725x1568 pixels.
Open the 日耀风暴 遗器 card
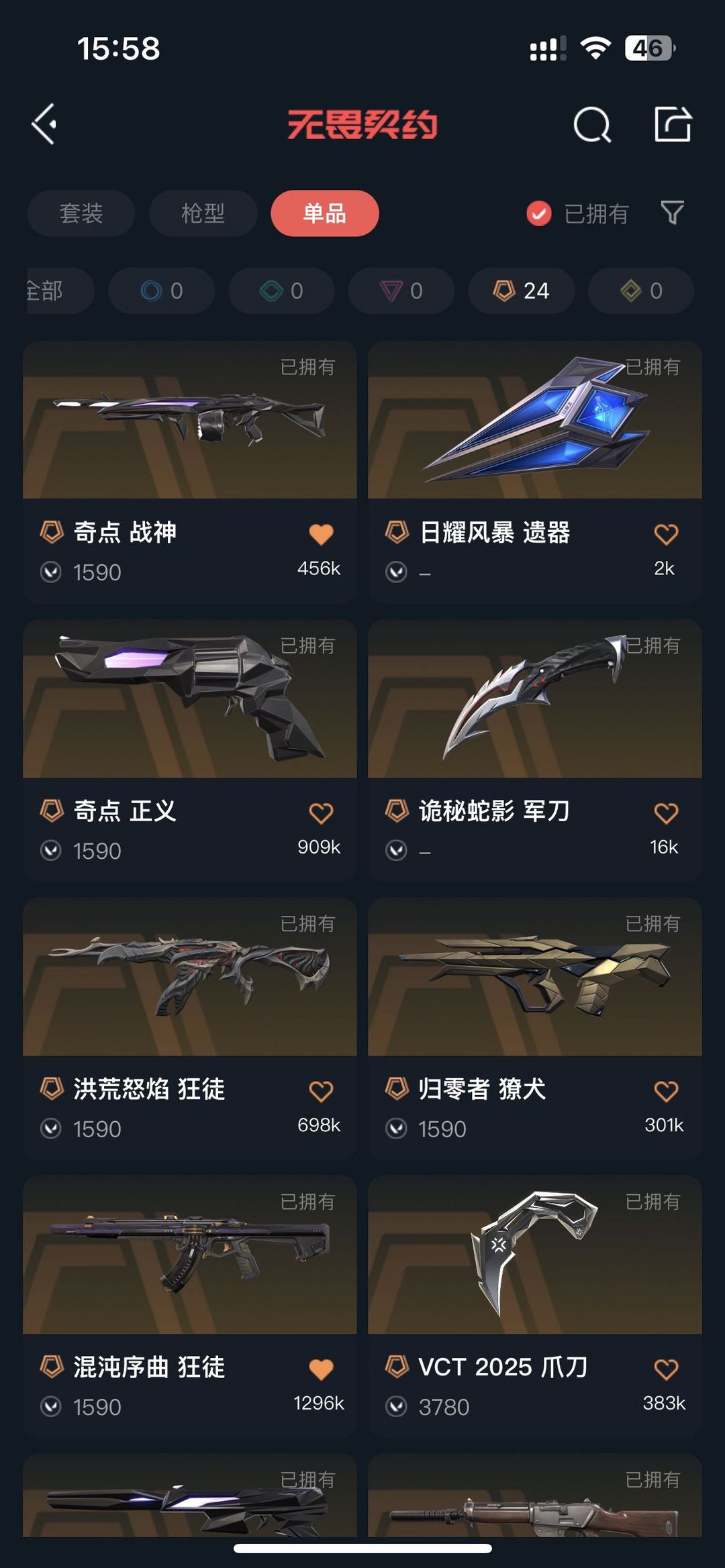[x=535, y=472]
